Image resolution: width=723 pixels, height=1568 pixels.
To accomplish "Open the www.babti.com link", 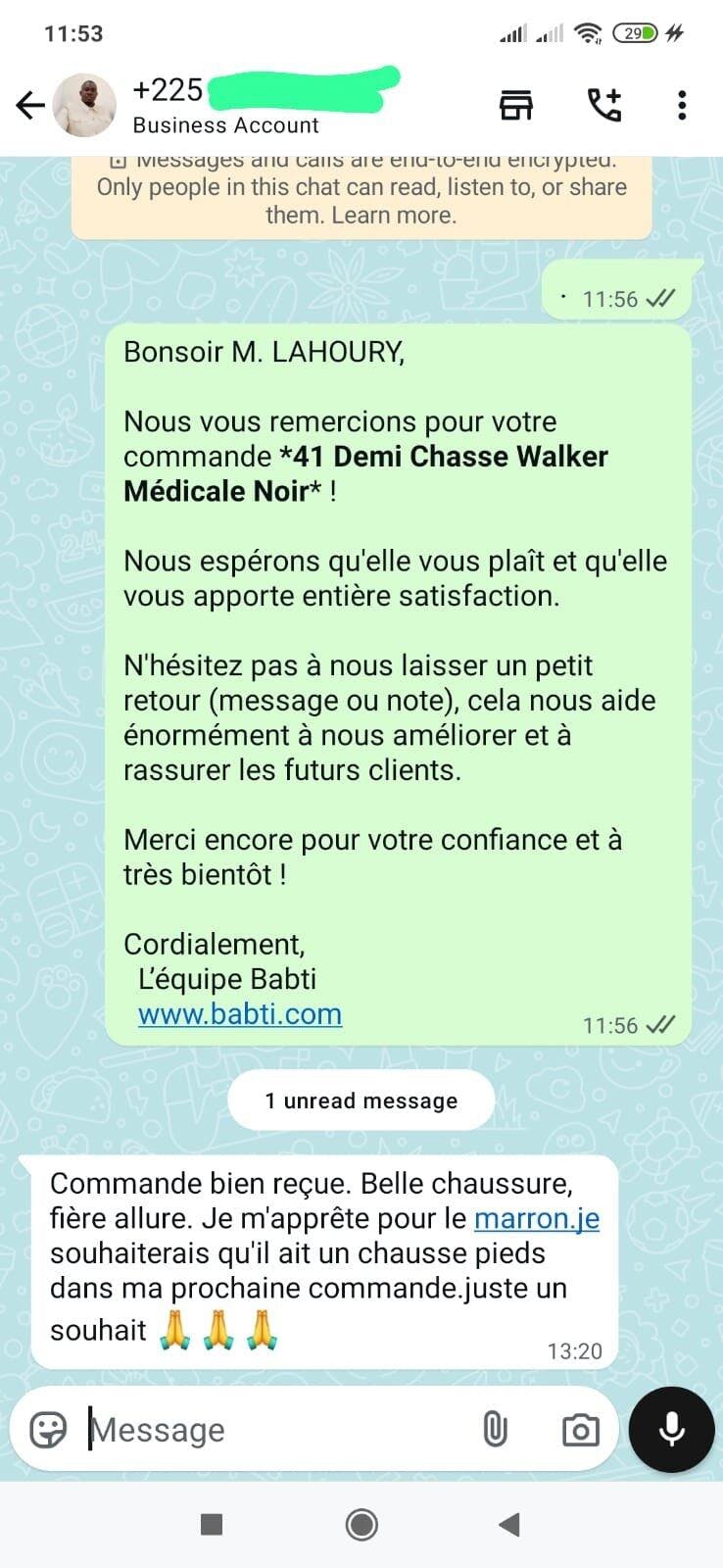I will point(240,1013).
